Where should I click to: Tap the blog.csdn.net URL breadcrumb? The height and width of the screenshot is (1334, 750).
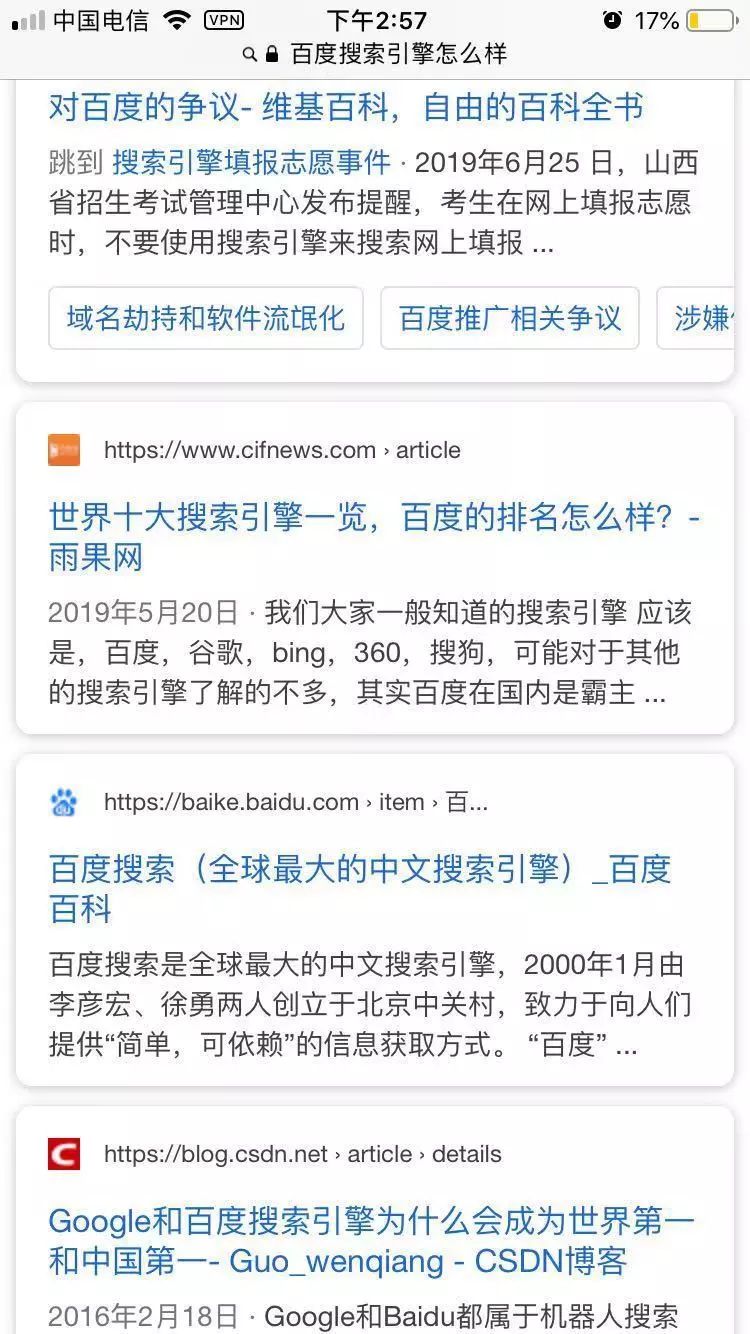click(302, 1155)
